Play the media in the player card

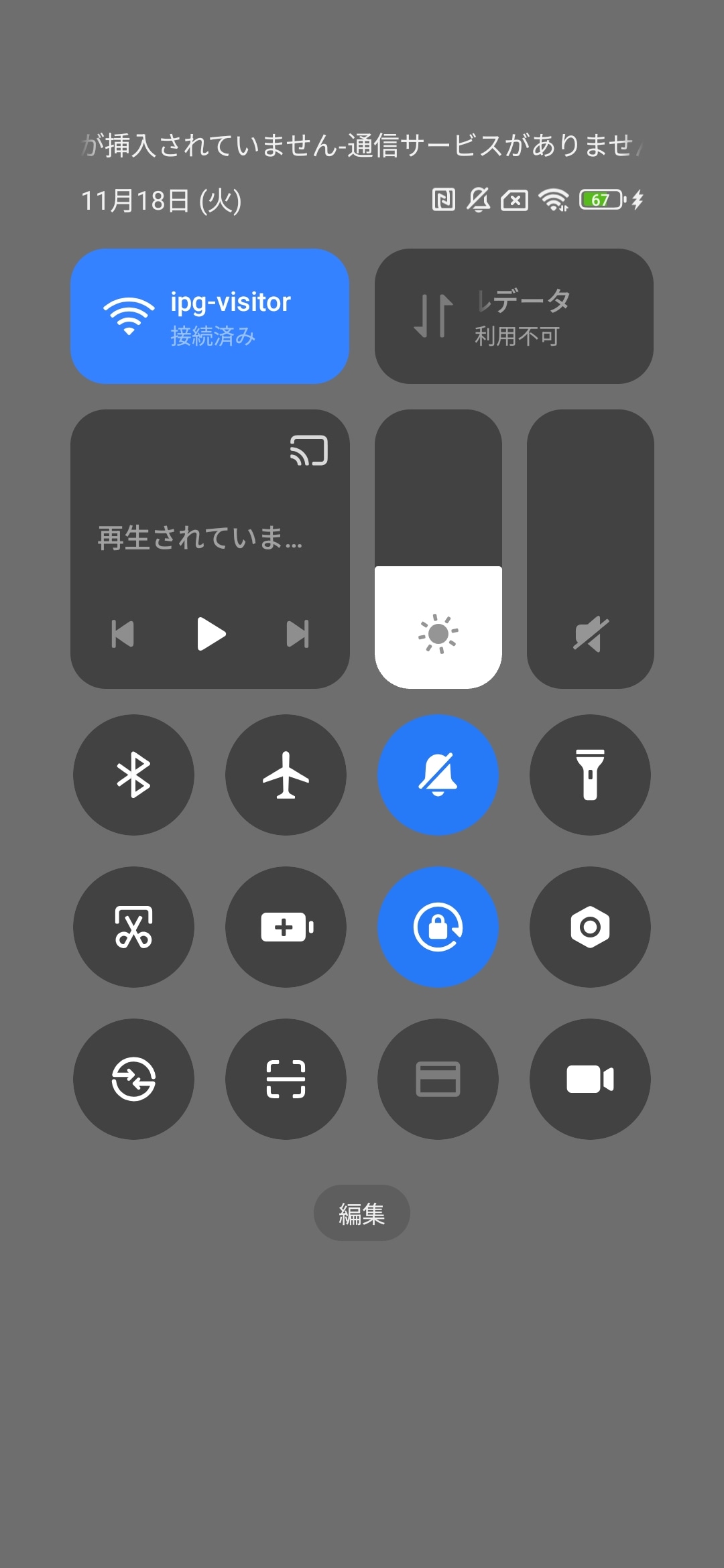(x=211, y=634)
